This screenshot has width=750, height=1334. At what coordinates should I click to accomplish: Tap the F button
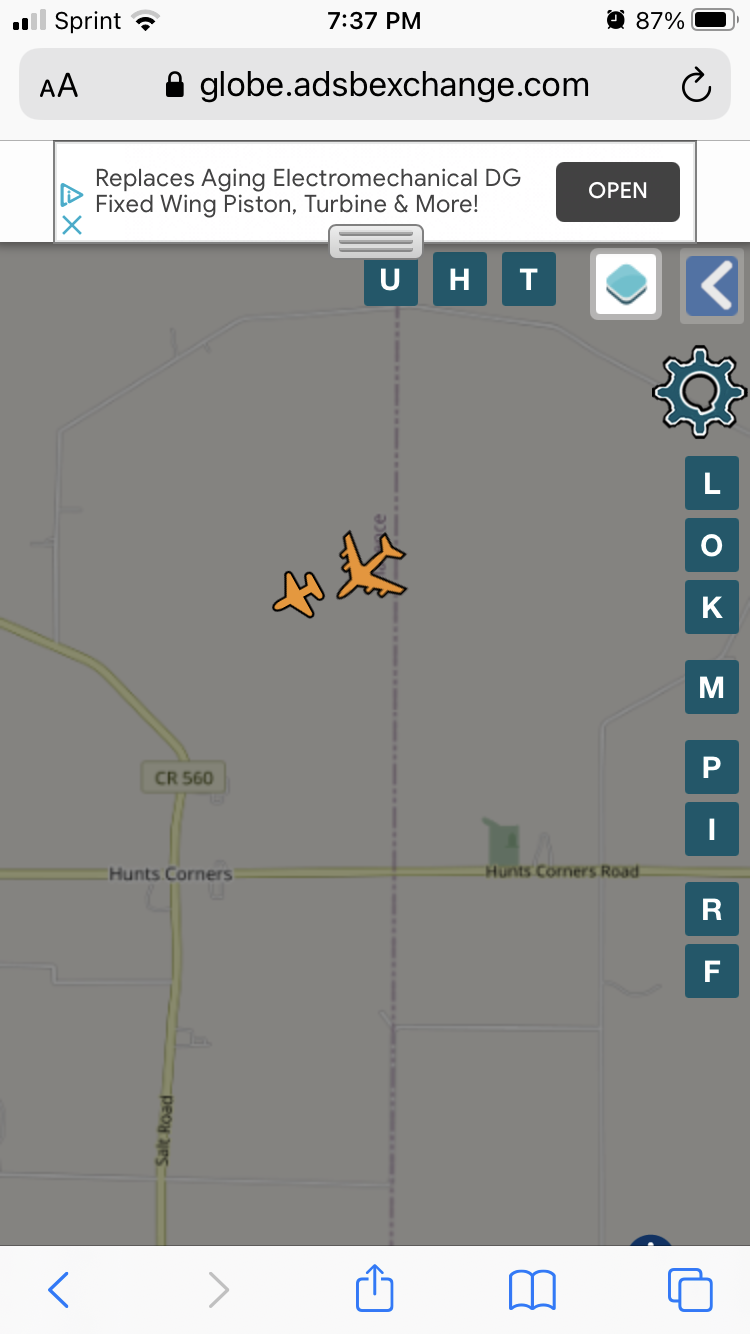point(712,971)
